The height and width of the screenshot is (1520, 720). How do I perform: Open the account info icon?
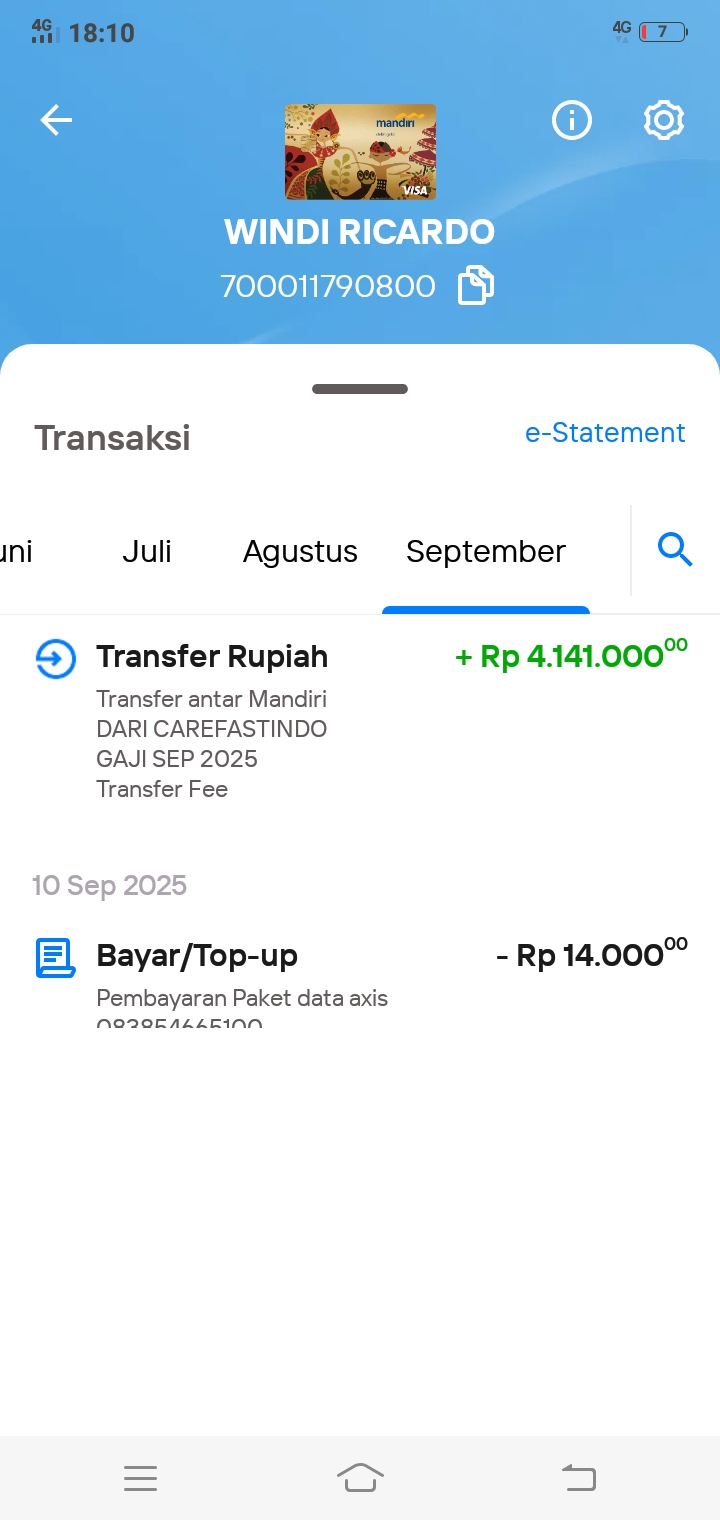point(572,121)
